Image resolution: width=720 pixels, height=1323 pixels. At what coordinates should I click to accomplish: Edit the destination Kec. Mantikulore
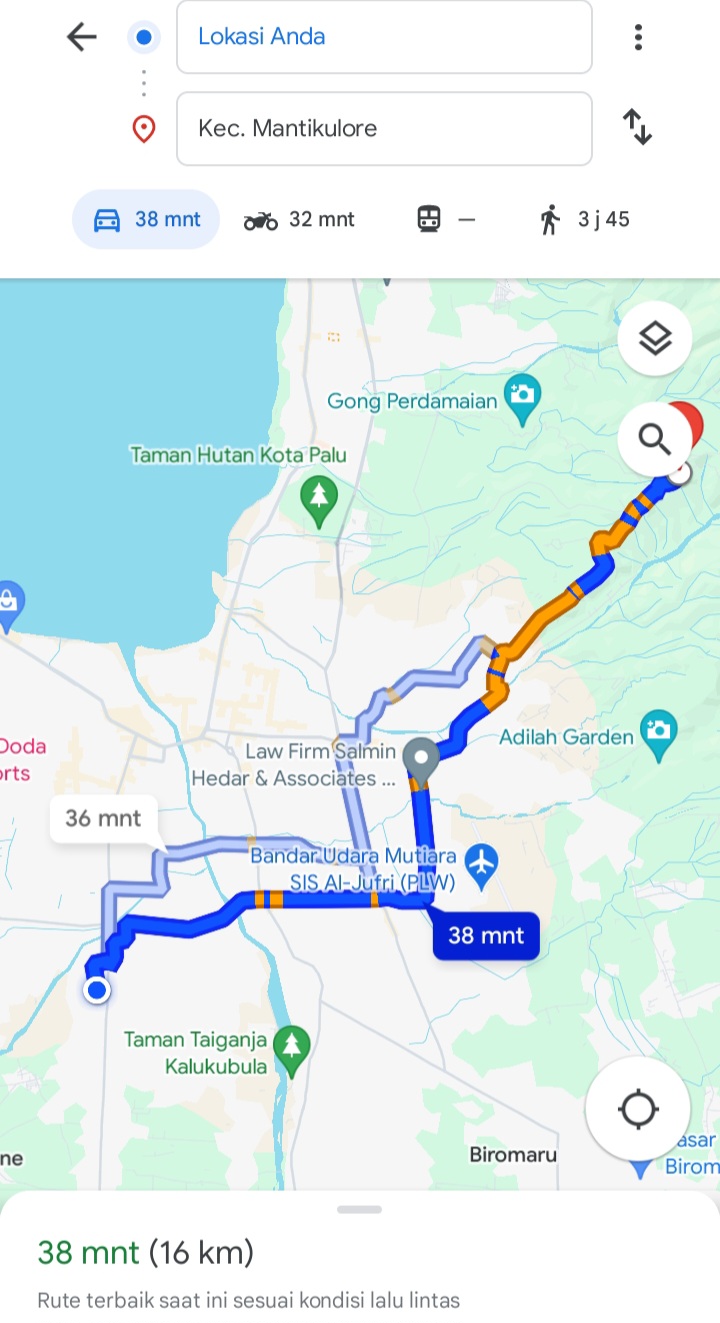pyautogui.click(x=384, y=128)
